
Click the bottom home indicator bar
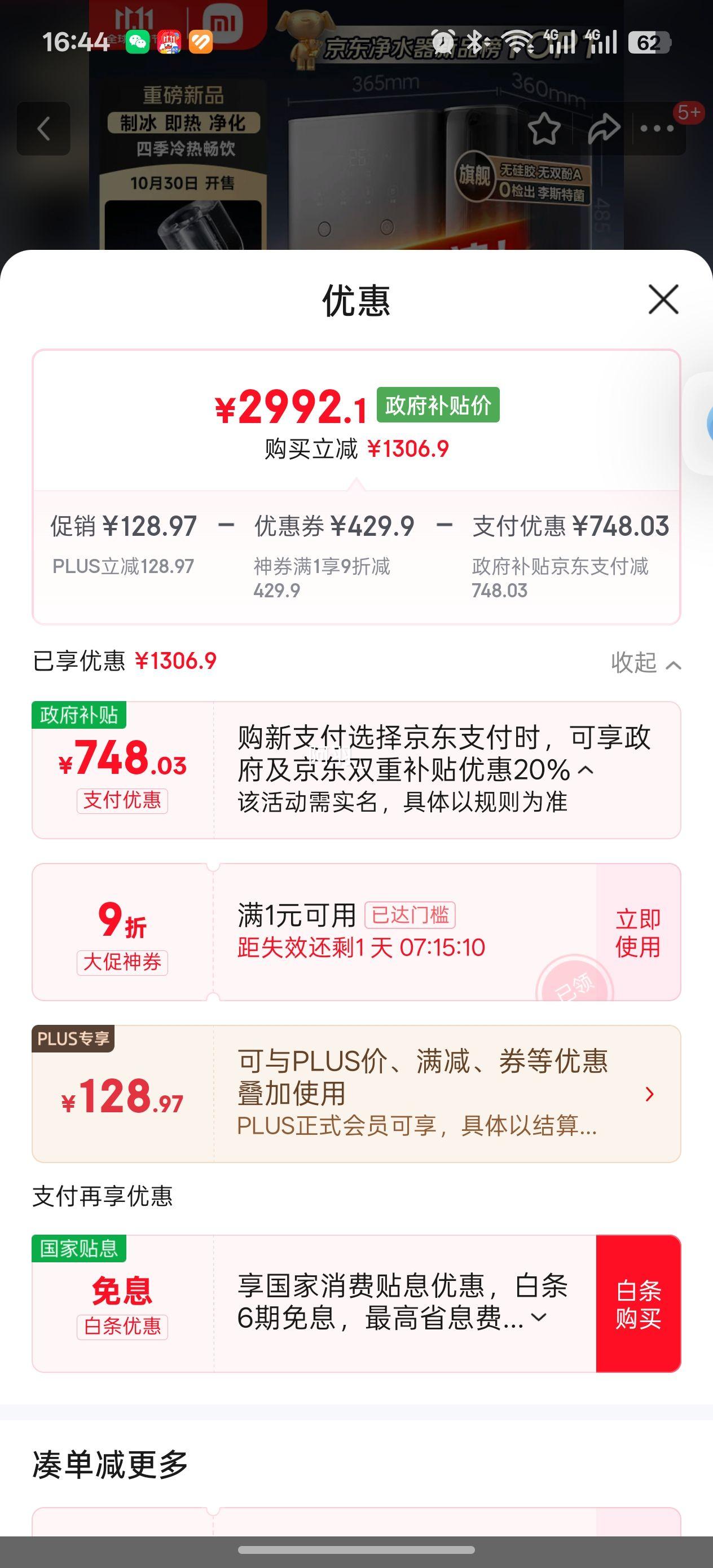[x=356, y=1550]
